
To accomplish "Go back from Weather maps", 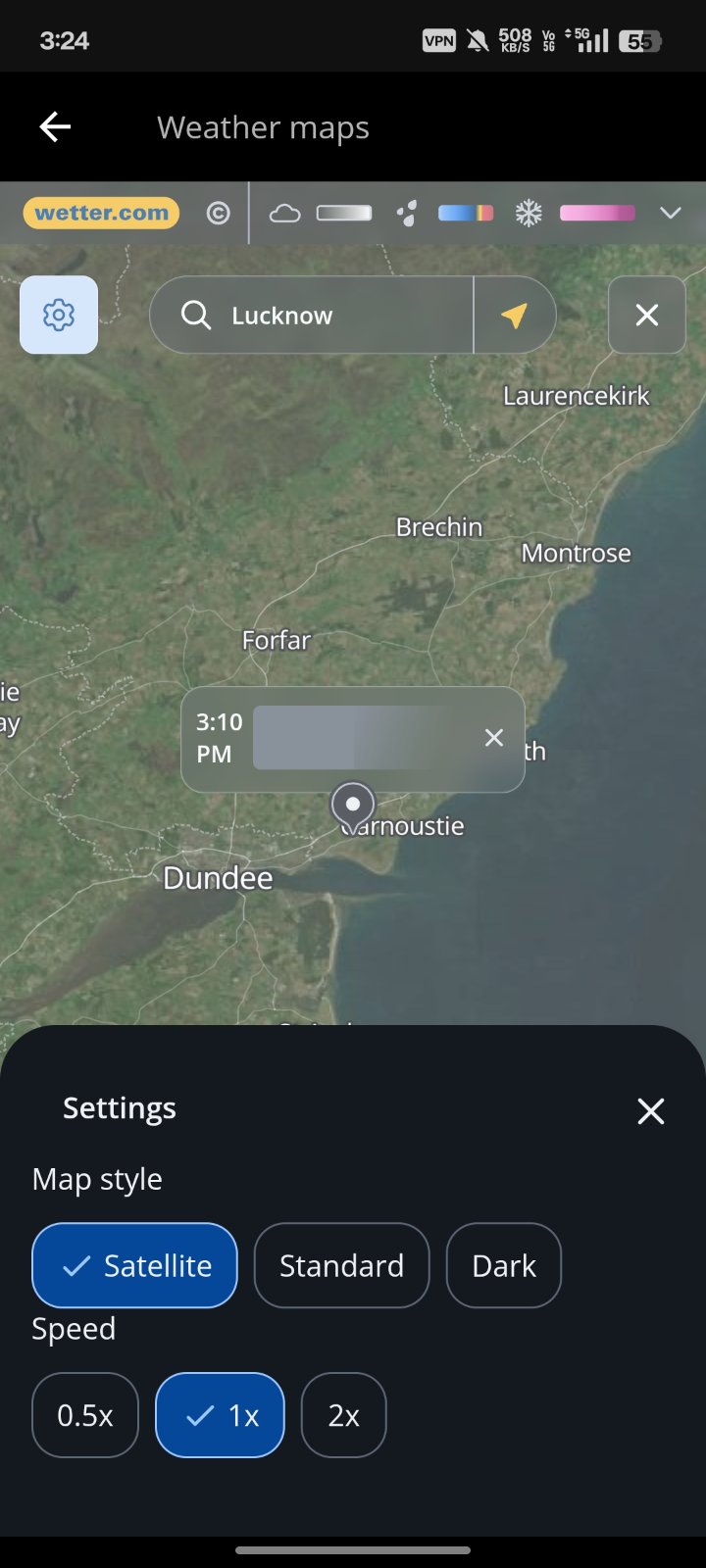I will pos(55,127).
